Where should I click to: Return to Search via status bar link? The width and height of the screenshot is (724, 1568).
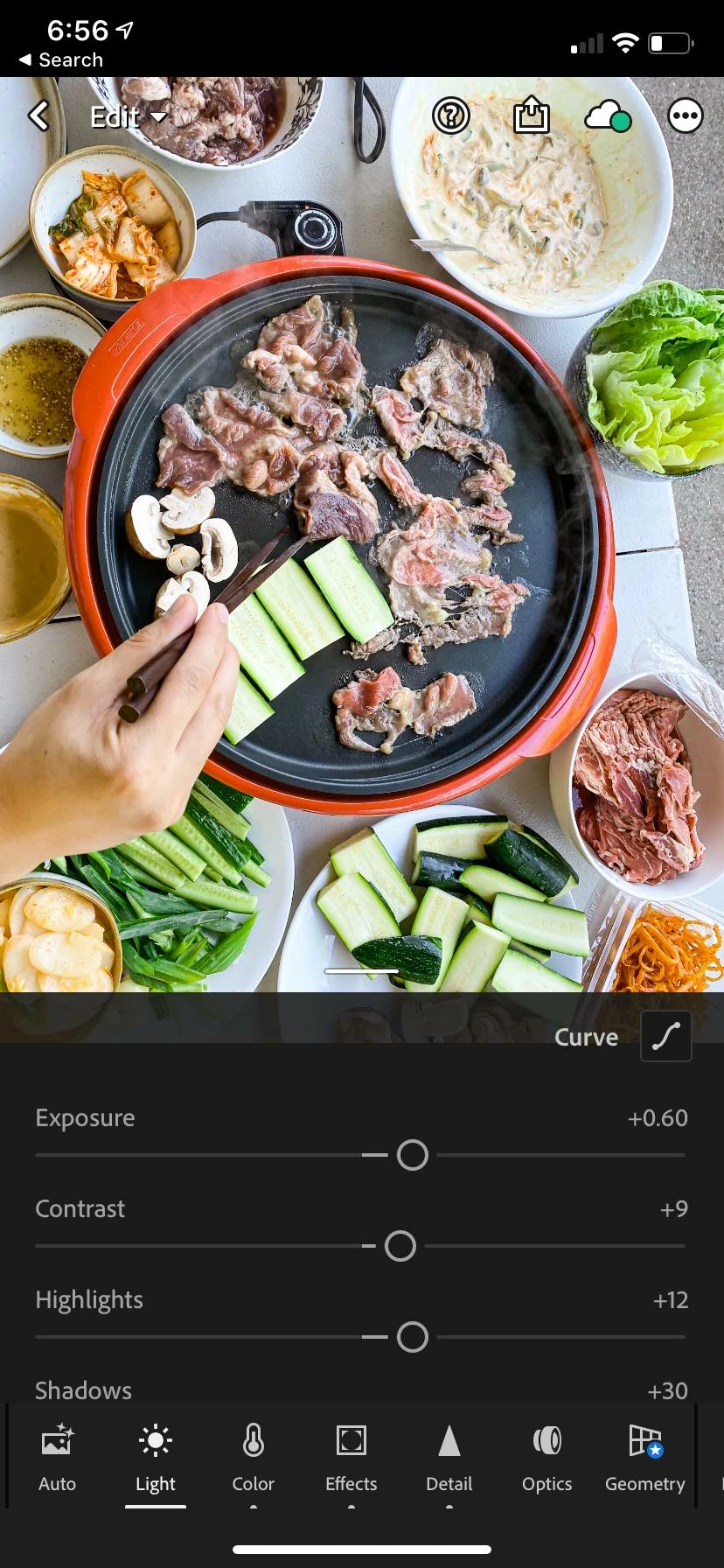click(61, 60)
